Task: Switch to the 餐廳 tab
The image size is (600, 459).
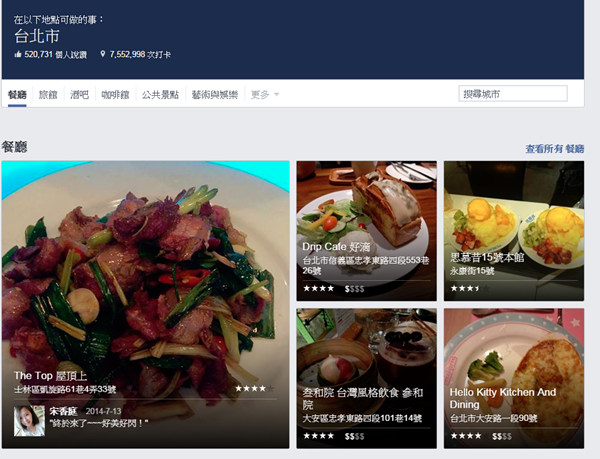Action: pyautogui.click(x=17, y=95)
